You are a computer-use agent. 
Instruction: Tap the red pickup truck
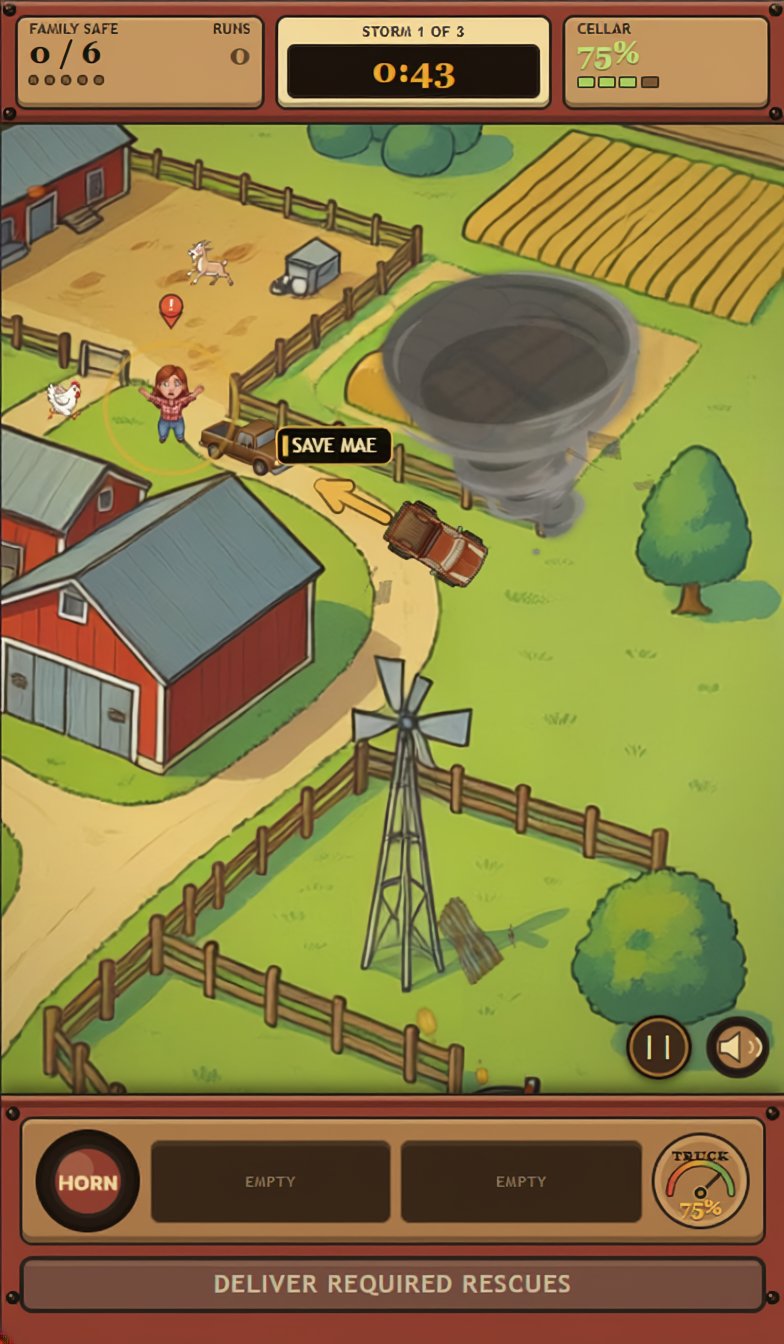coord(435,543)
